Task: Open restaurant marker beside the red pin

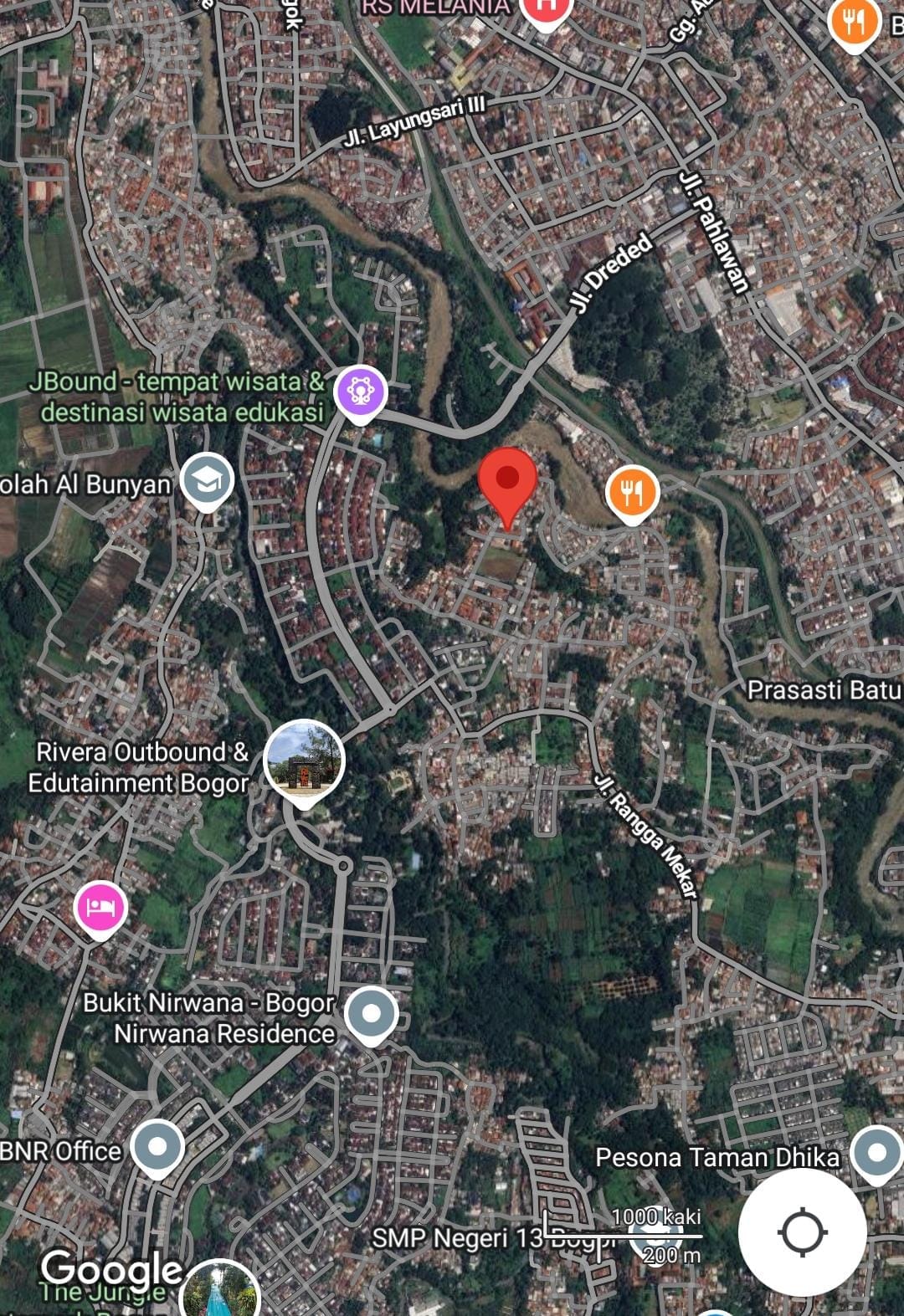Action: coord(633,493)
